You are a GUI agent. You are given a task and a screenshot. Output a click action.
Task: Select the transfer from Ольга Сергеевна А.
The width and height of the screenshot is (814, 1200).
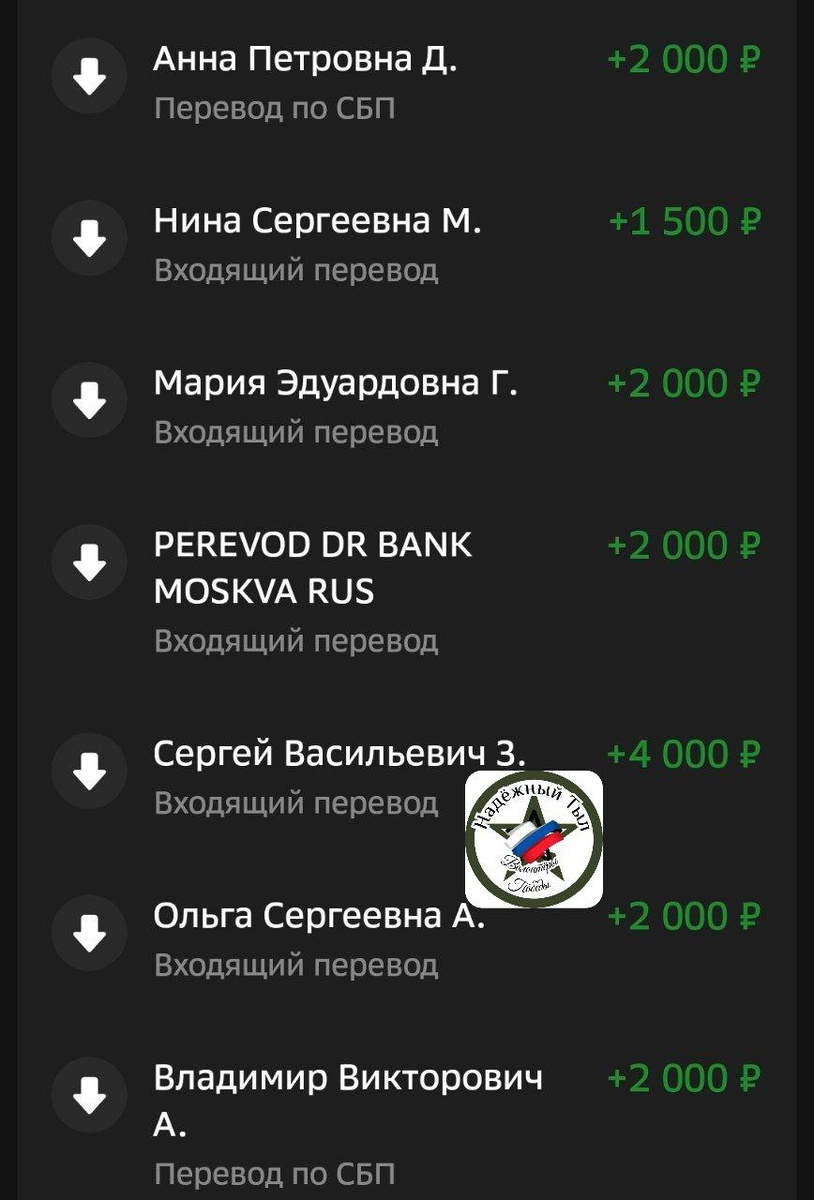point(320,915)
